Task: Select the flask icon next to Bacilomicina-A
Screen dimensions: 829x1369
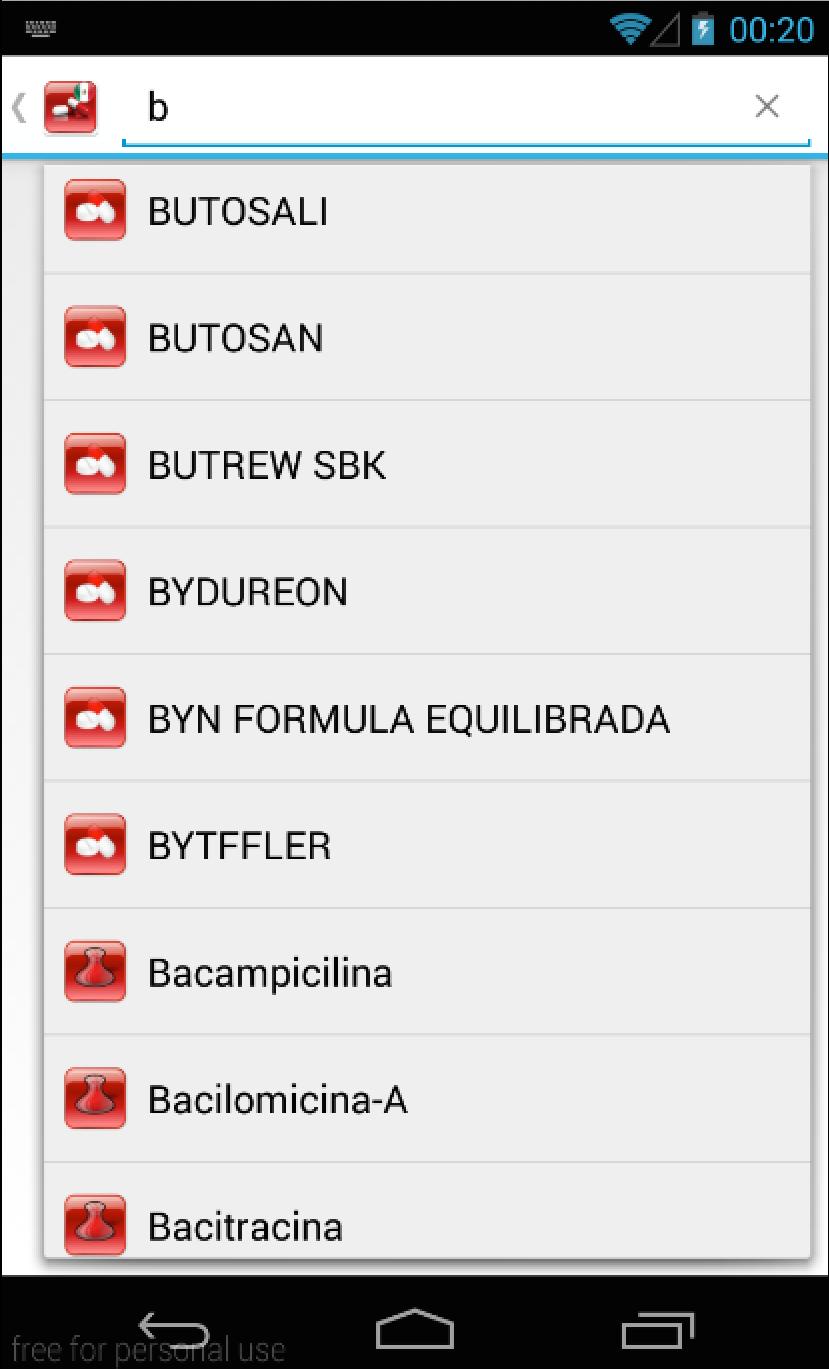Action: 94,1097
